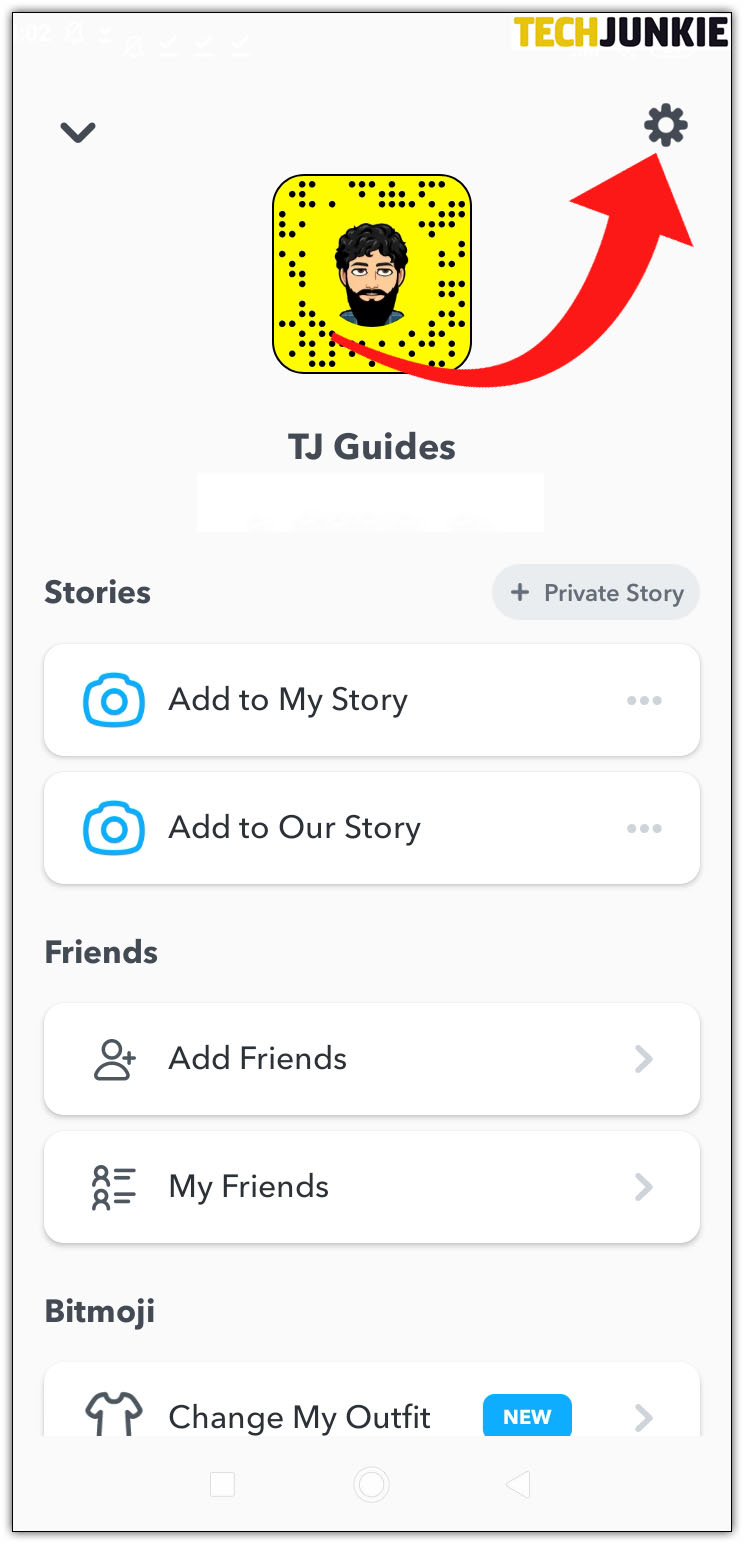Open more options for Our Story
The image size is (745, 1545).
coord(644,828)
